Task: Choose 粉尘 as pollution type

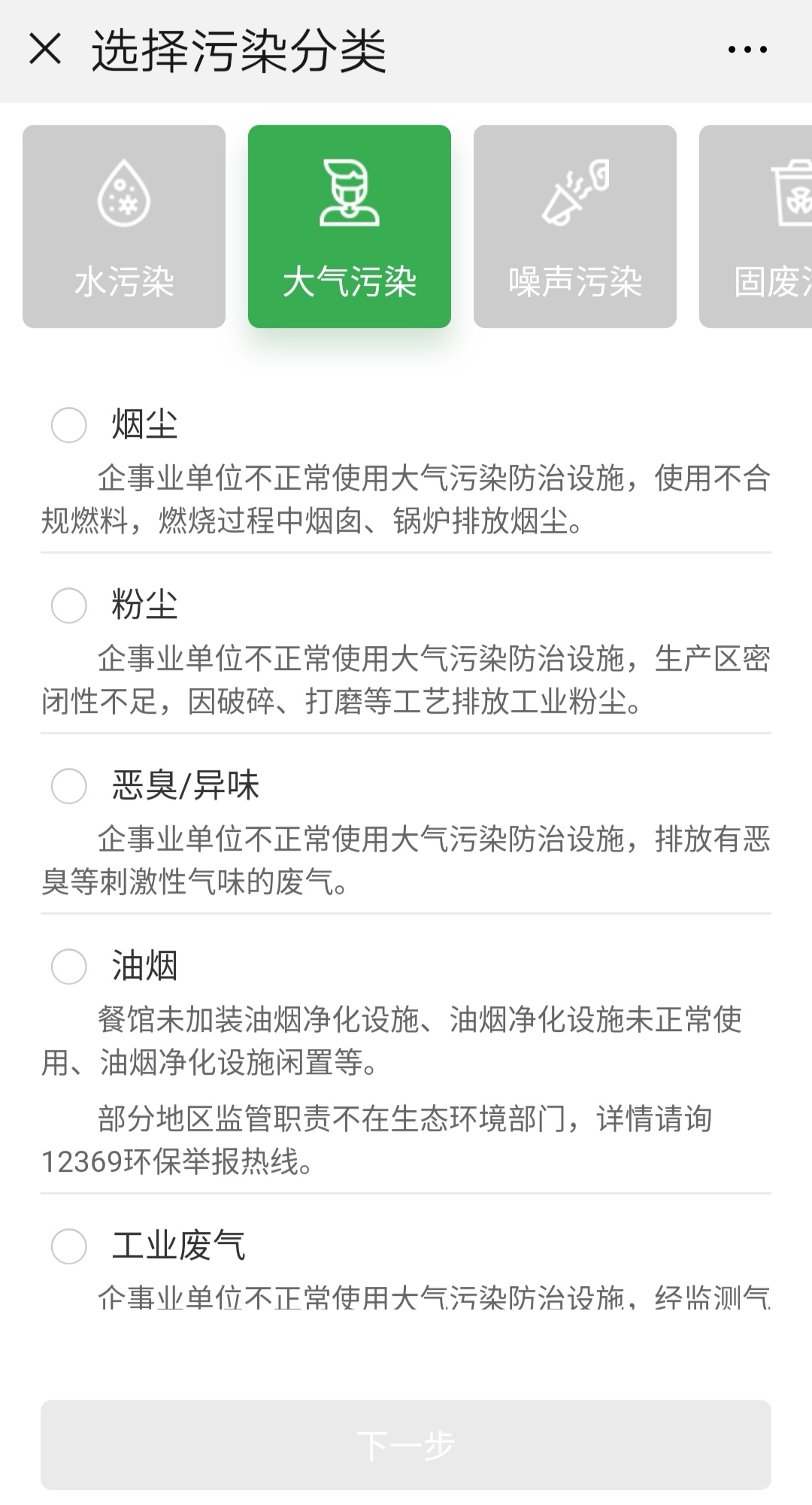Action: (x=68, y=605)
